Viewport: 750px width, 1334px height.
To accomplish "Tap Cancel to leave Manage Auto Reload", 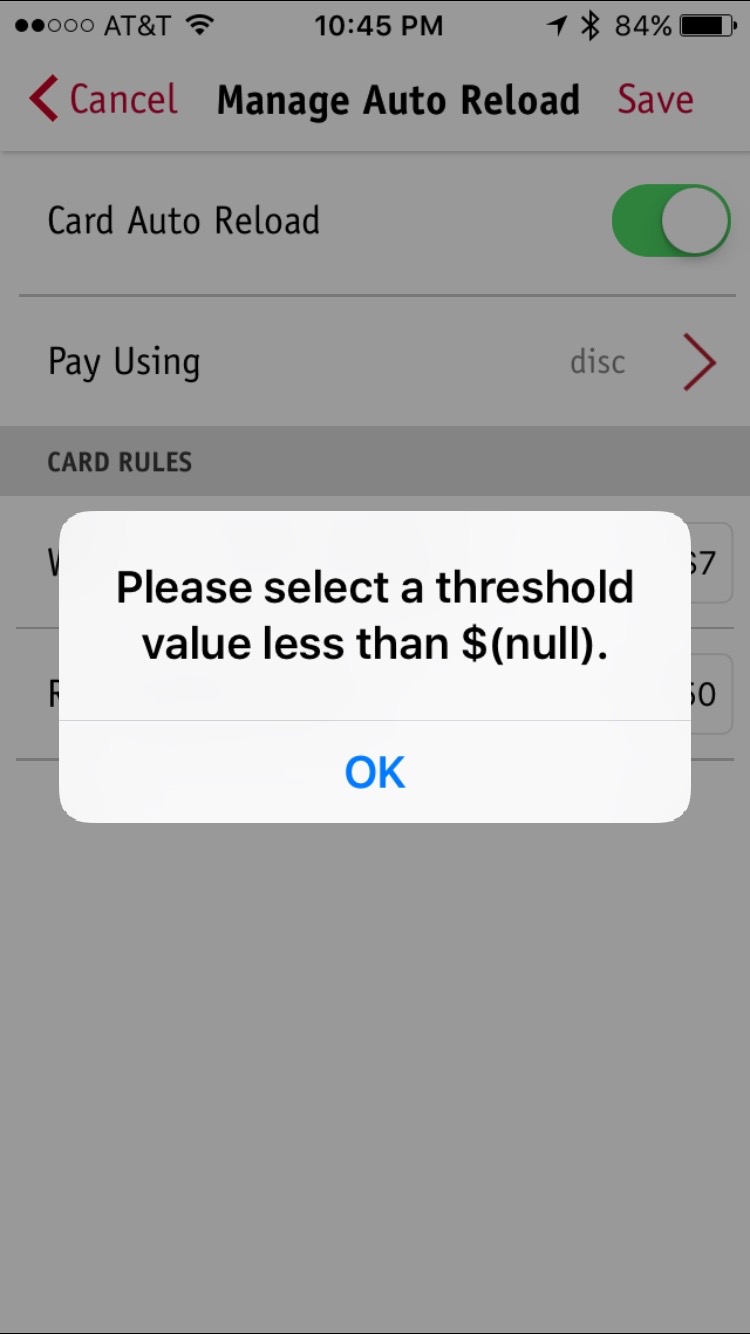I will point(103,100).
